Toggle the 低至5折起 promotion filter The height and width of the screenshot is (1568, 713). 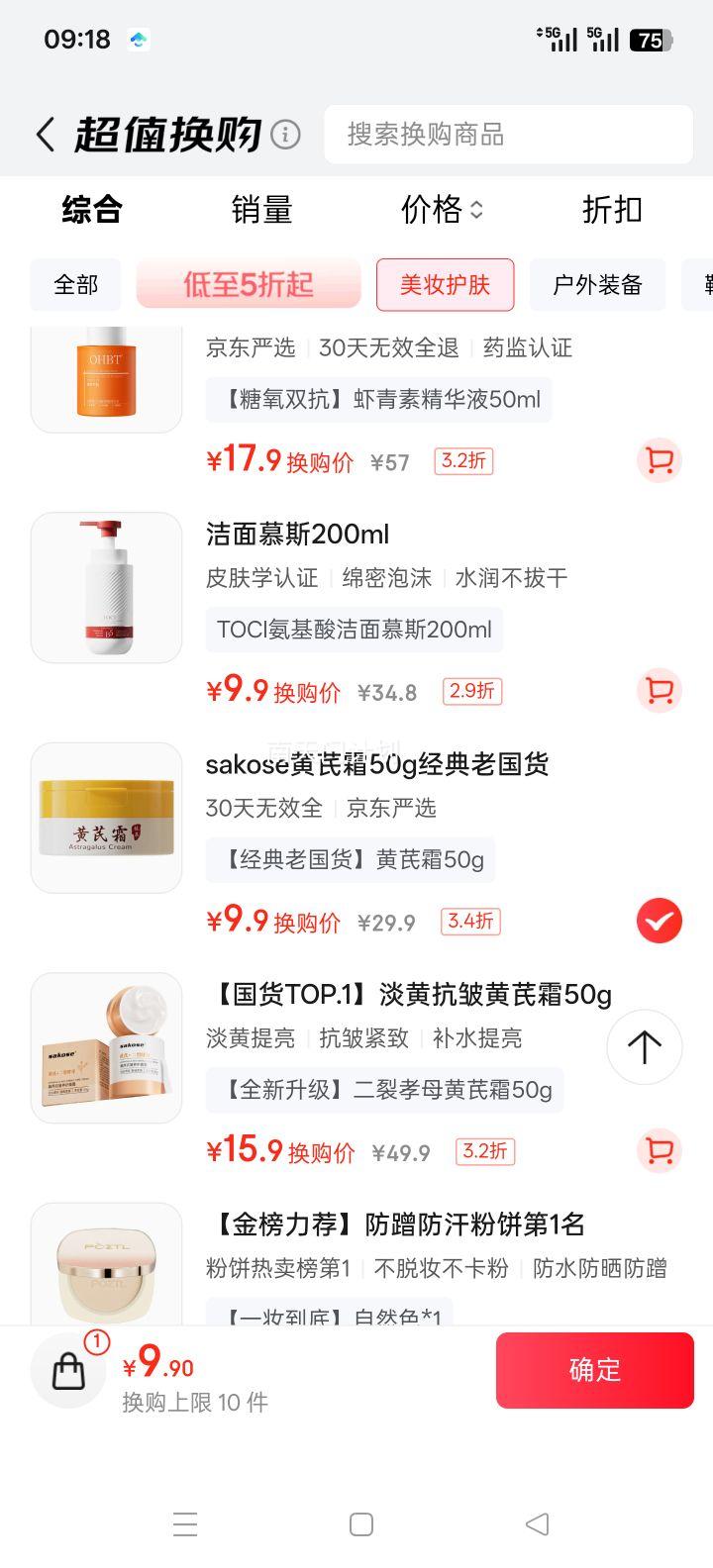click(x=248, y=285)
